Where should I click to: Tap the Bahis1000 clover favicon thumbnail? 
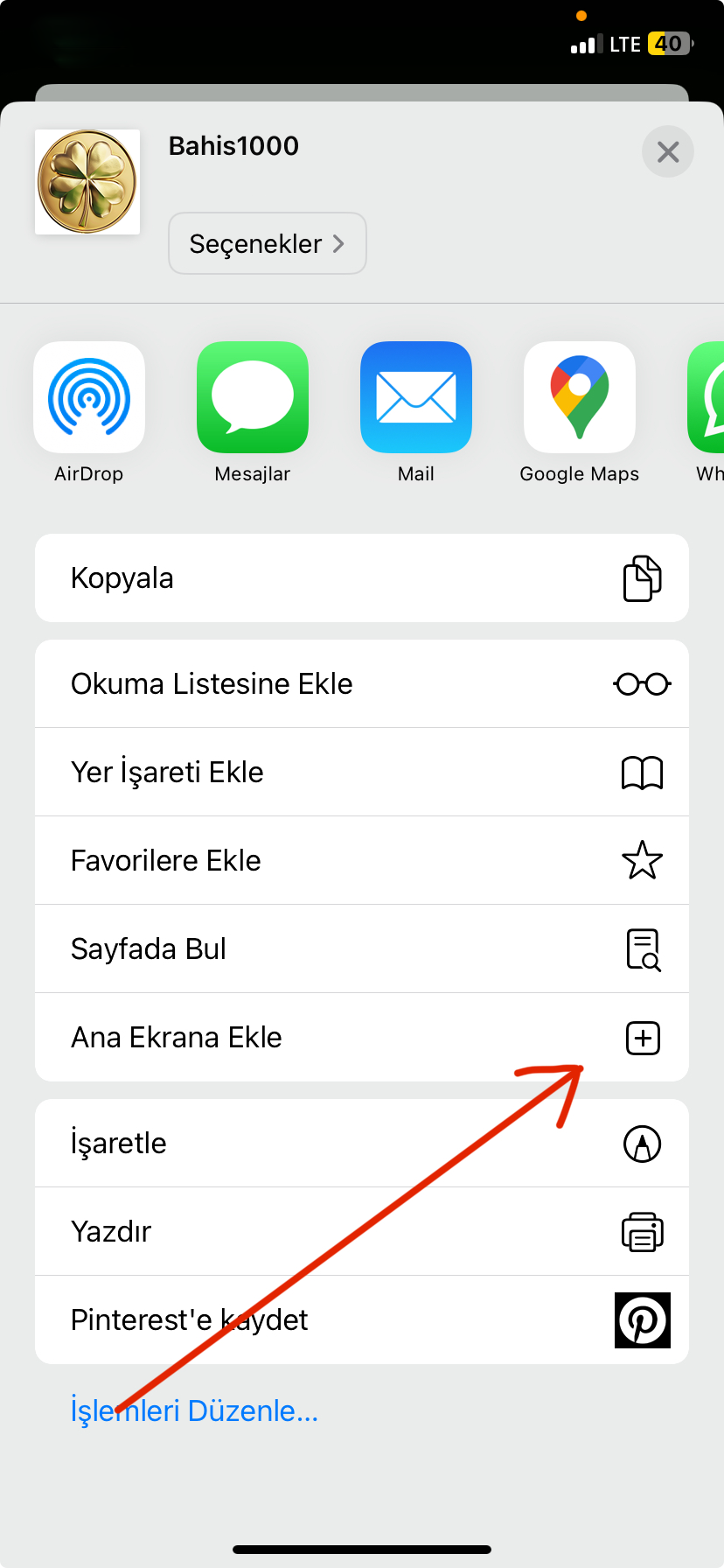(87, 181)
